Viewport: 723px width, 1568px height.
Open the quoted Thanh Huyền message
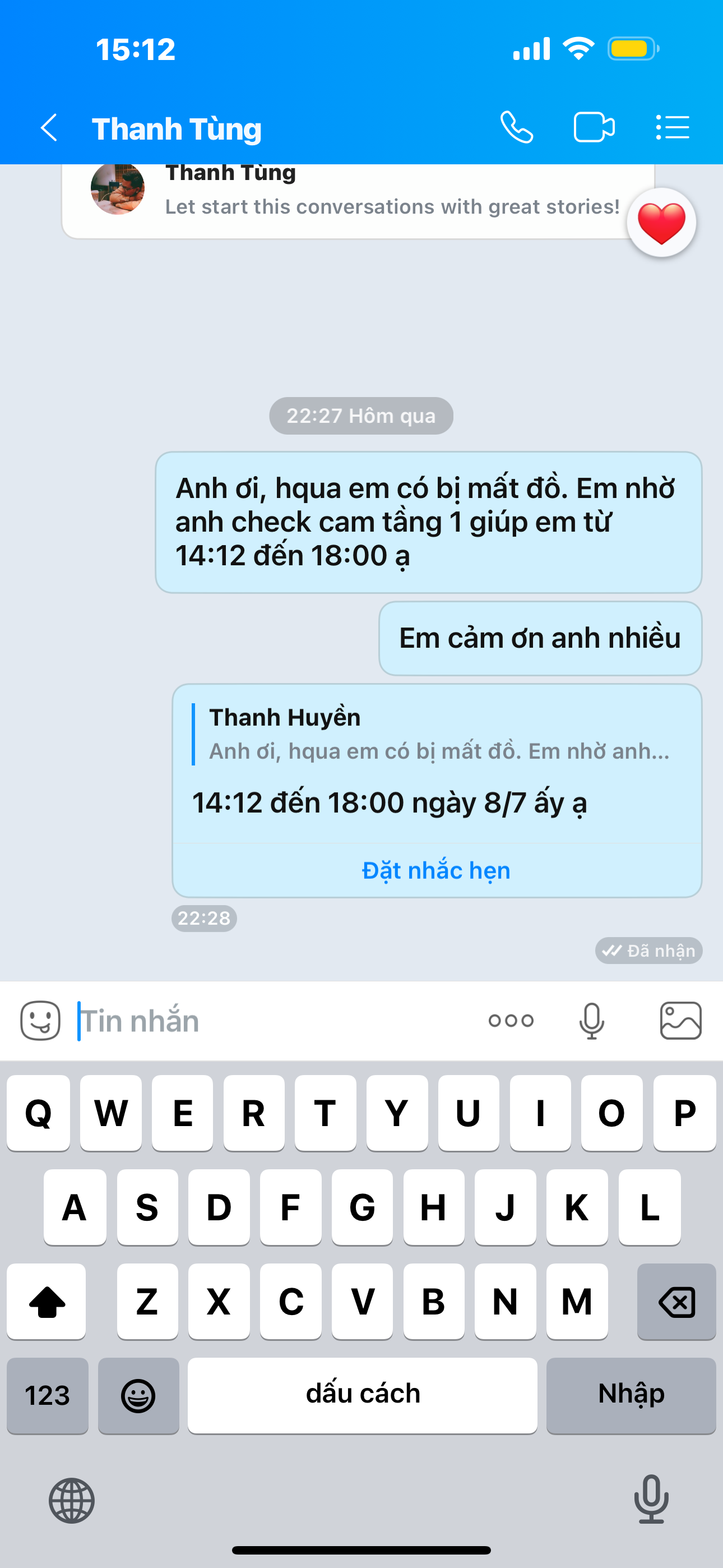438,735
